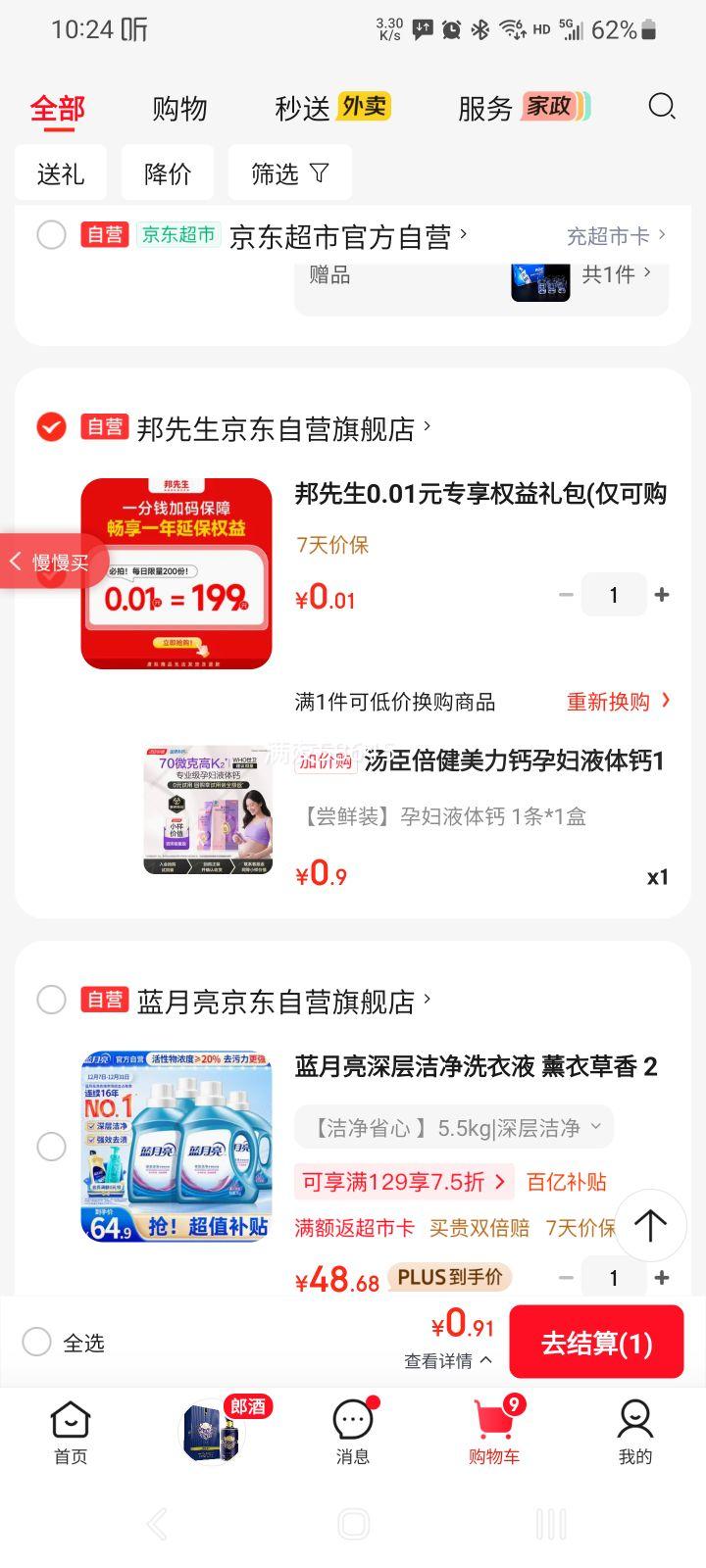Viewport: 706px width, 1568px height.
Task: Switch to the 服务 tab
Action: tap(480, 108)
